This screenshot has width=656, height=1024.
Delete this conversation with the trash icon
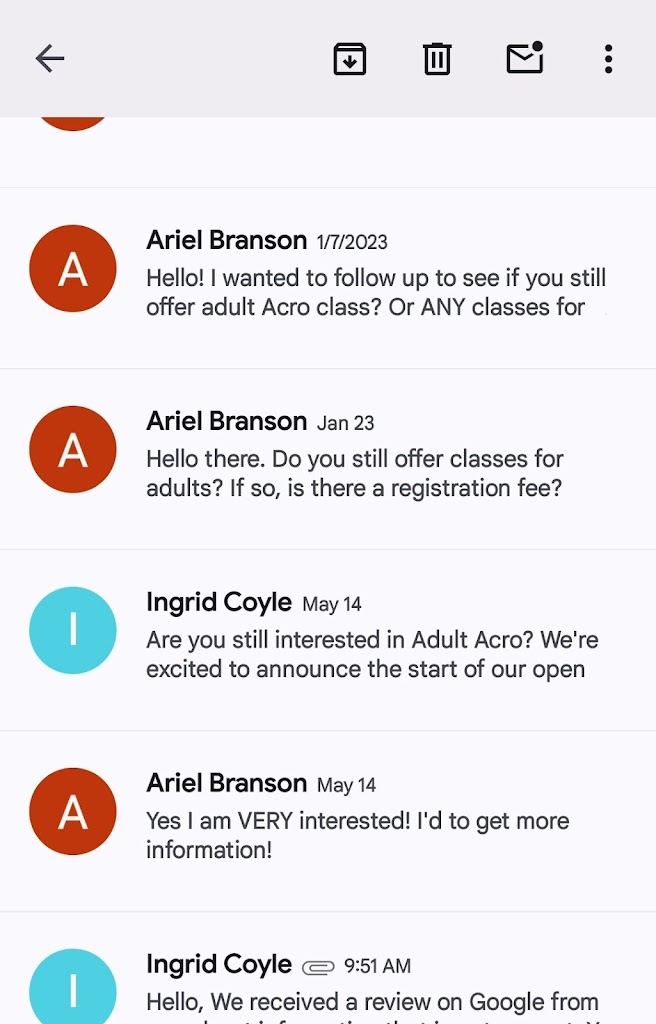pyautogui.click(x=437, y=59)
